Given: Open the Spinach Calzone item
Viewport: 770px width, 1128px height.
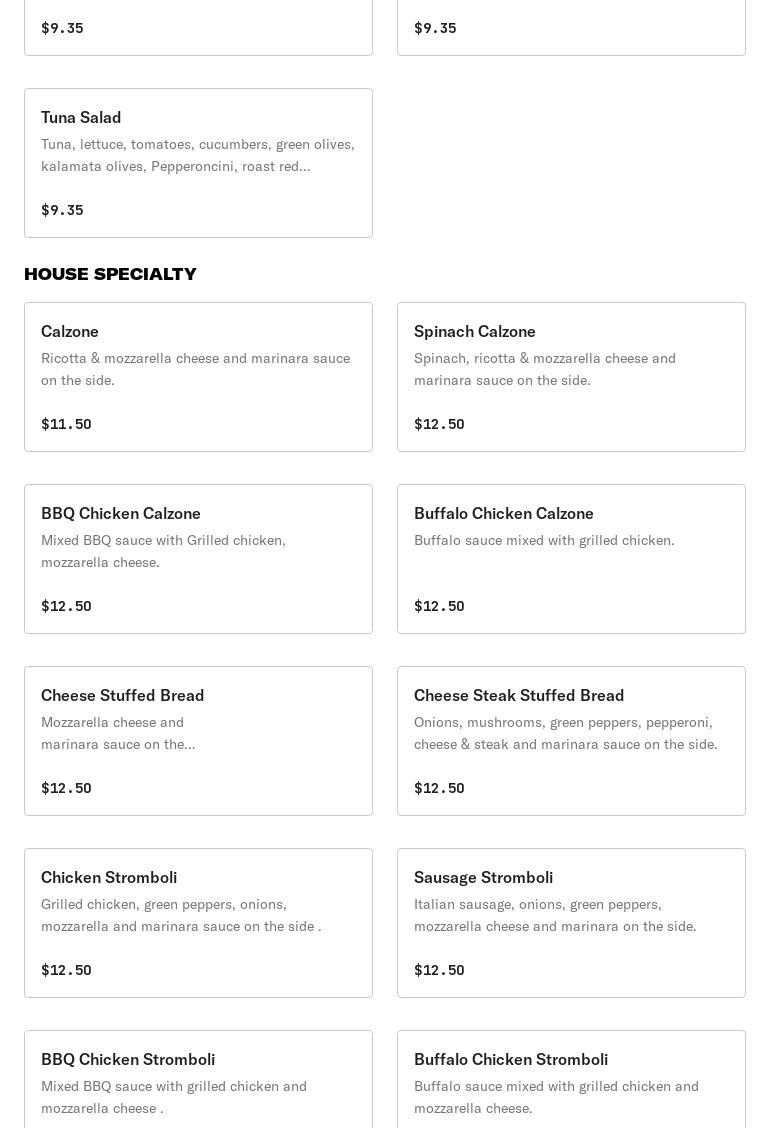Looking at the screenshot, I should [571, 377].
